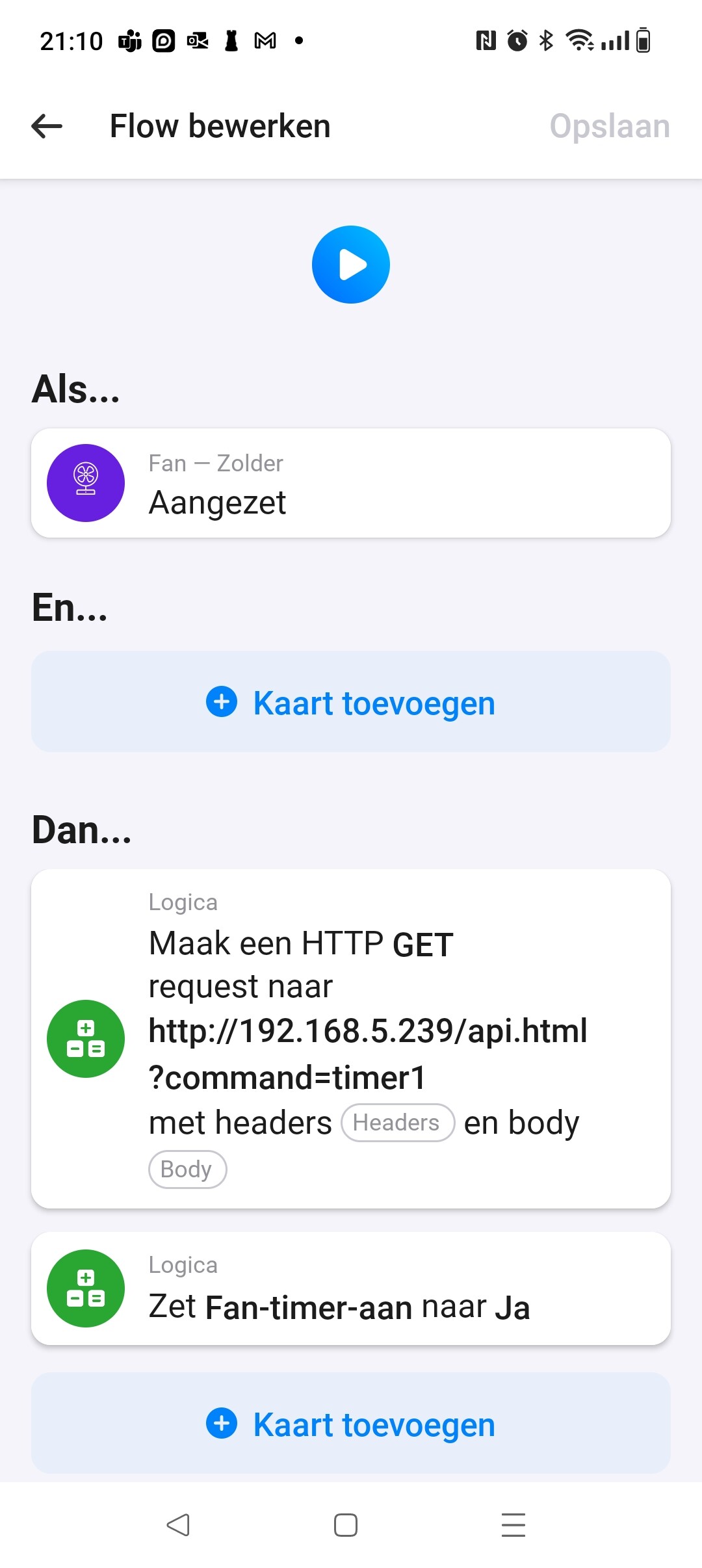This screenshot has height=1568, width=702.
Task: Run the flow with the play button
Action: 351,265
